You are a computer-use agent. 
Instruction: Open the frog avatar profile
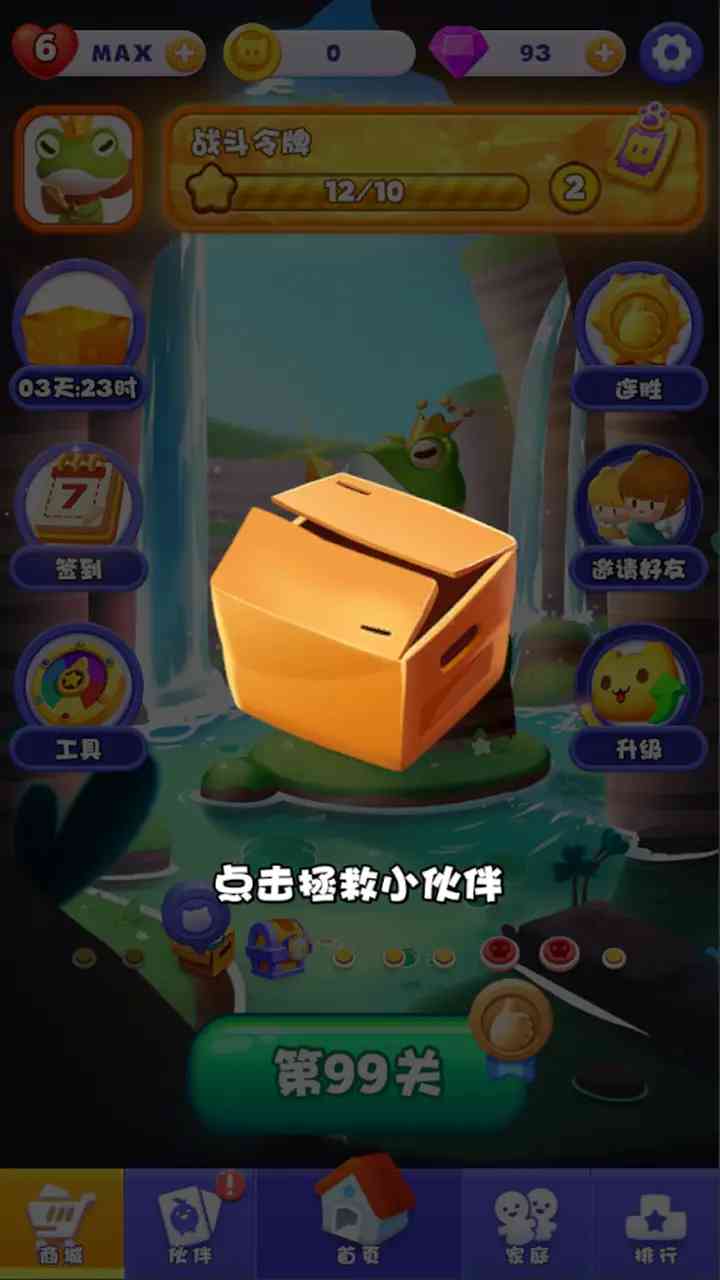coord(78,168)
